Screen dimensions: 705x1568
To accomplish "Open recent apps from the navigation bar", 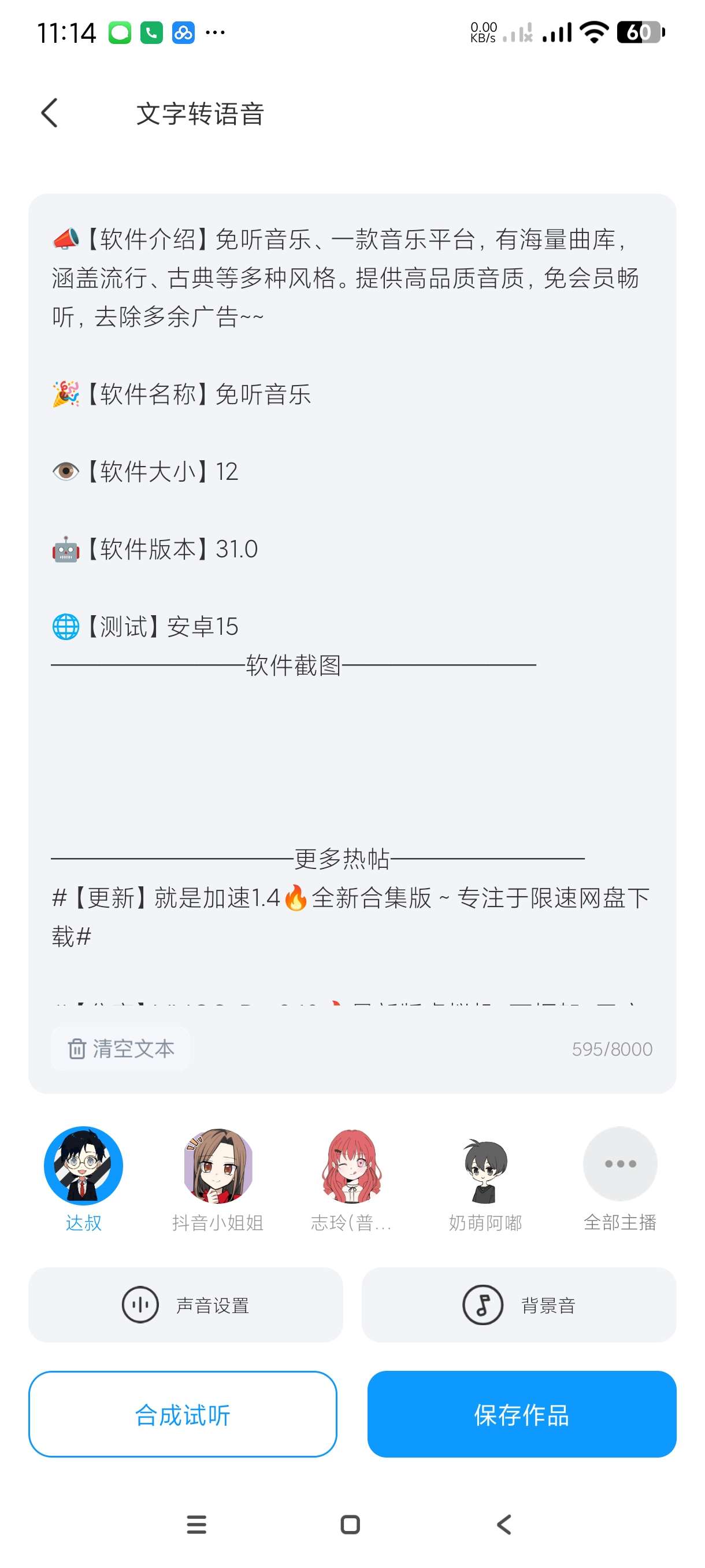I will pos(196,1525).
